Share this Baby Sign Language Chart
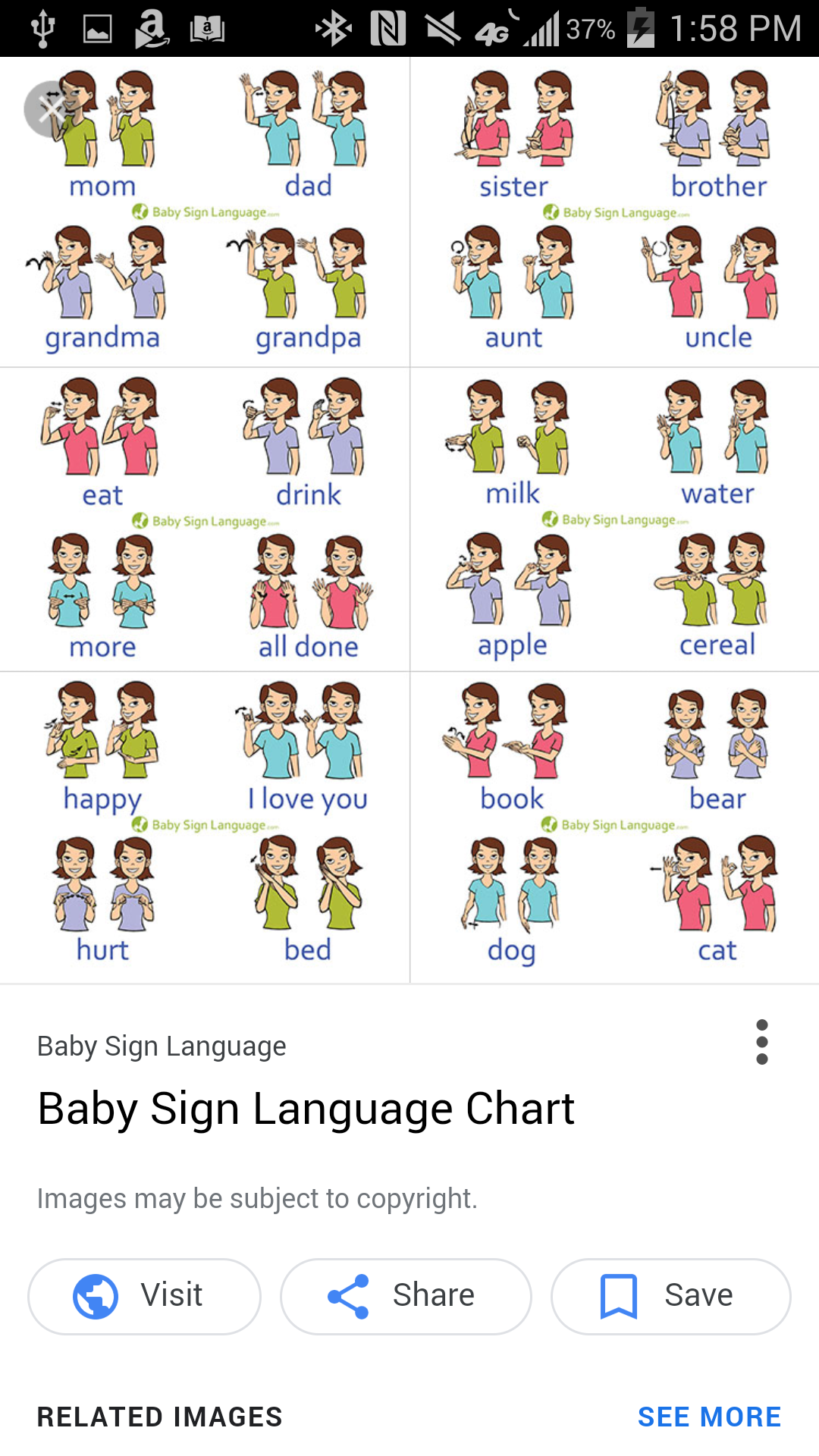 tap(406, 1295)
